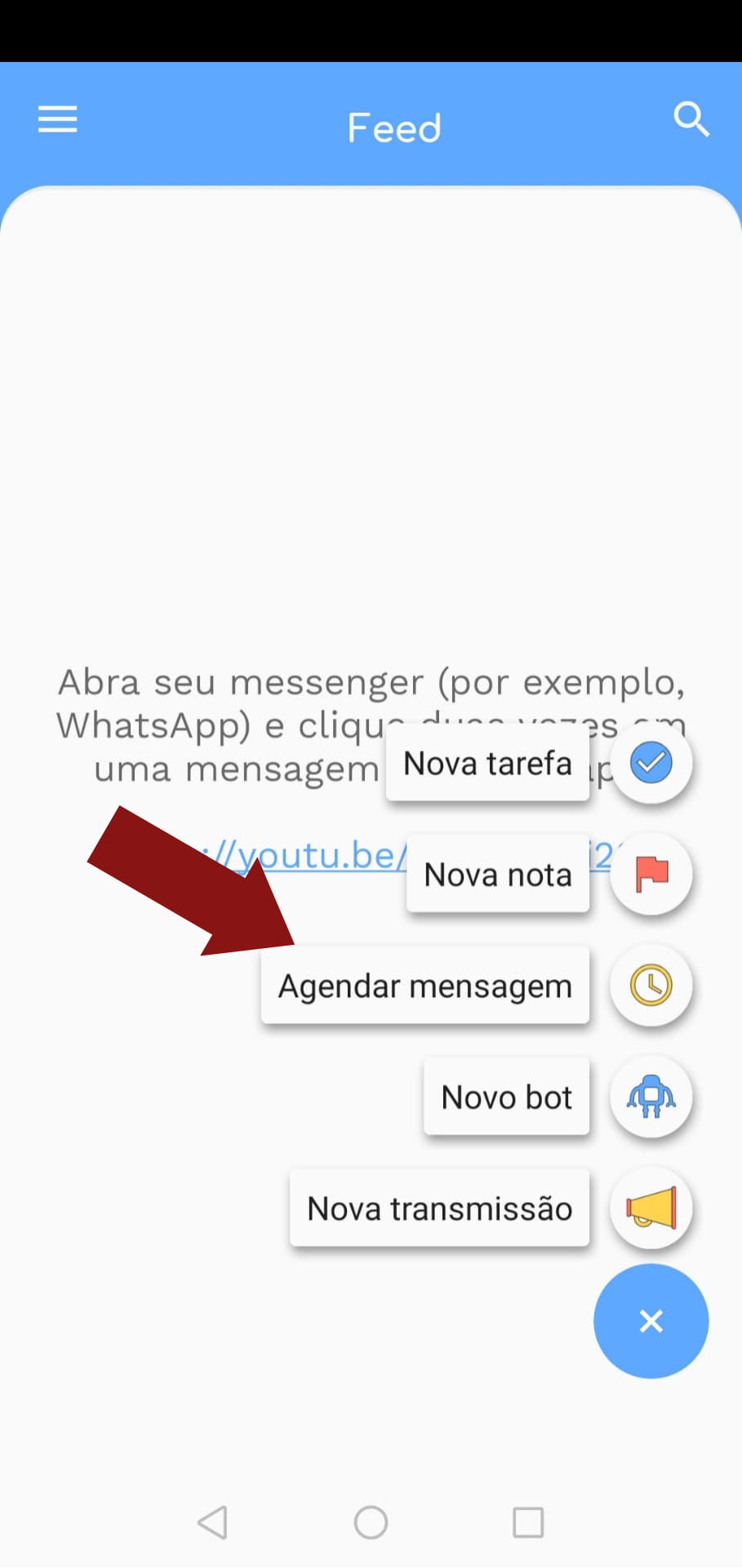
Task: Close the speed dial with the X button
Action: (651, 1321)
